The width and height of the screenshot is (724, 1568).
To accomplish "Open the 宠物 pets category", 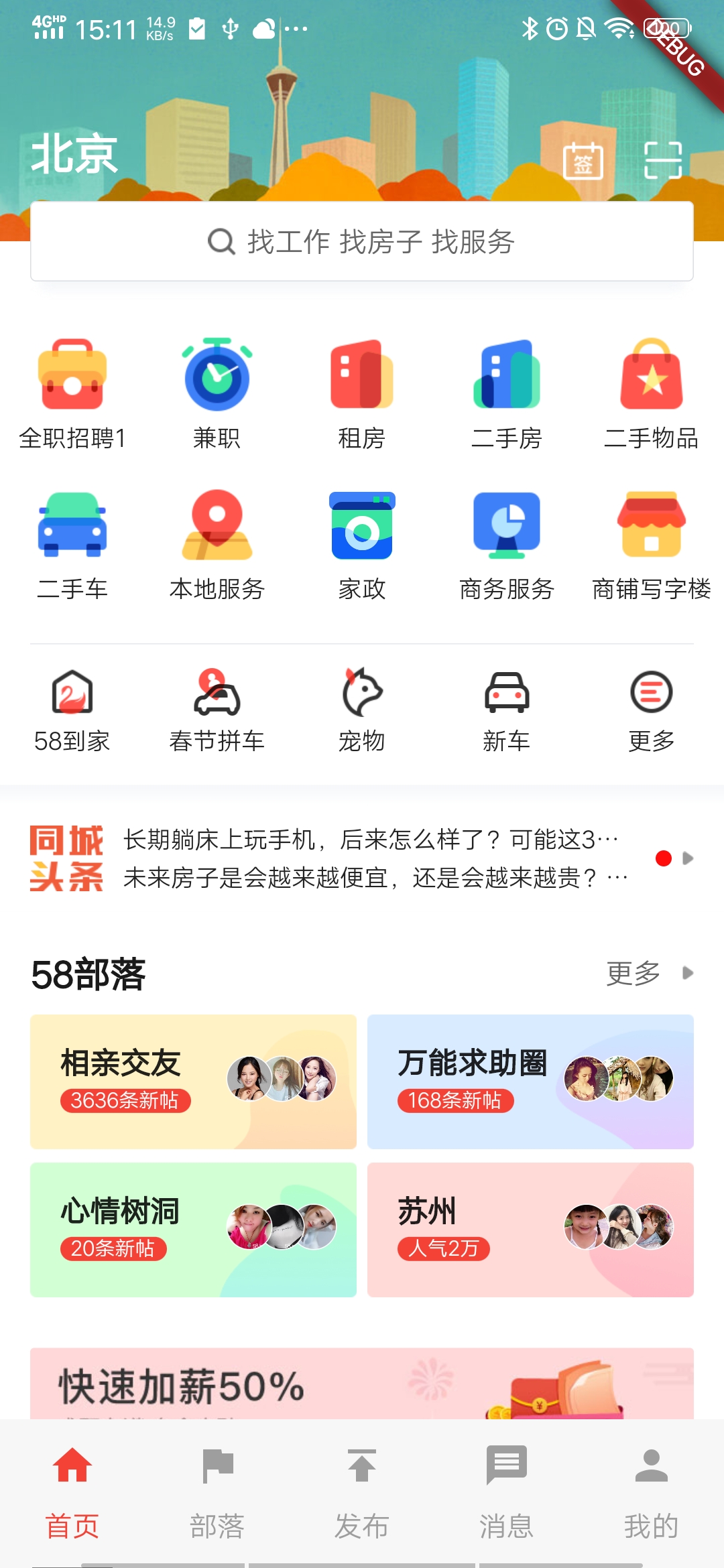I will pos(362,712).
